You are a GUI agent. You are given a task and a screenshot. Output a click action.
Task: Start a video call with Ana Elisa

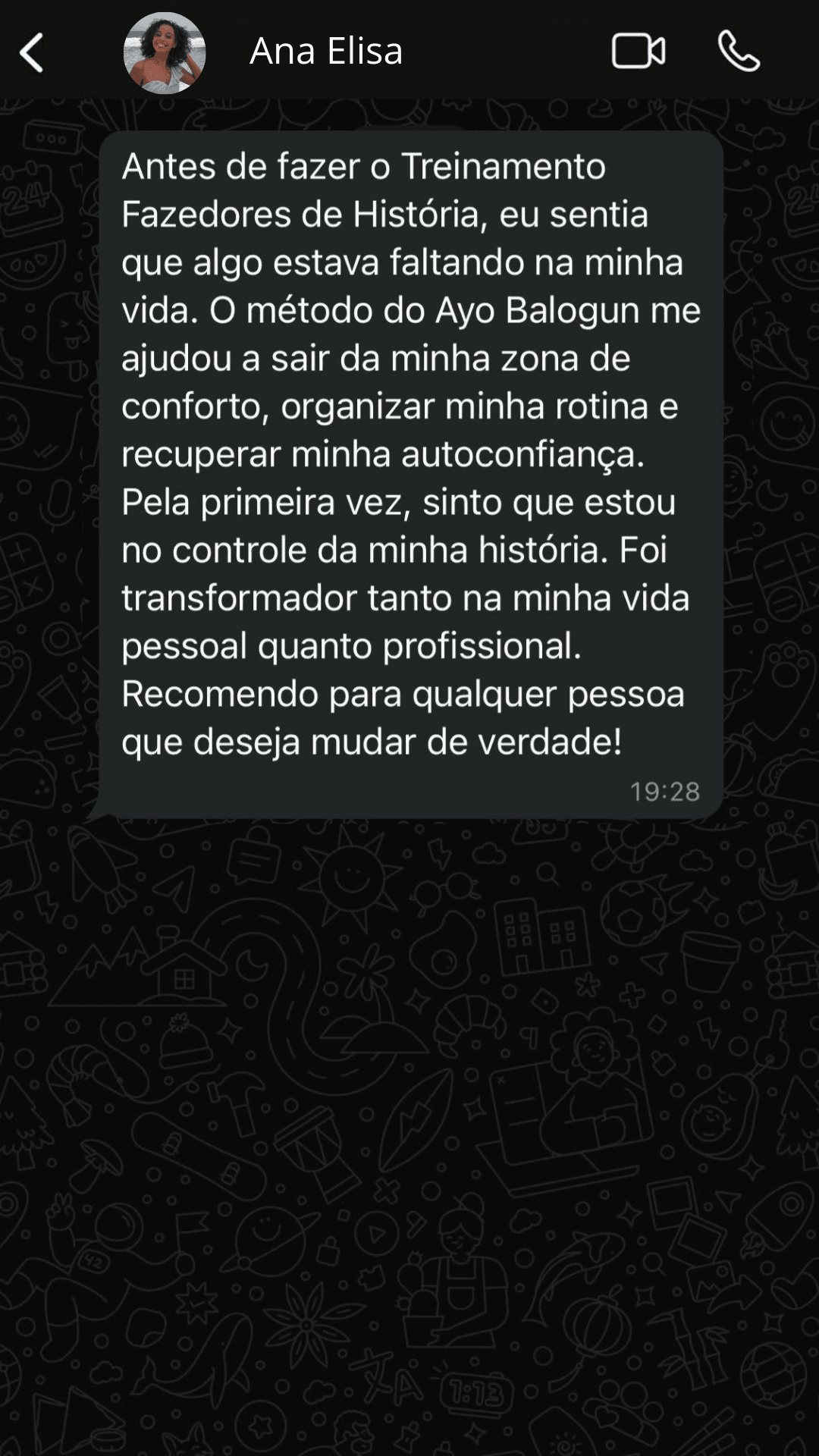(639, 52)
